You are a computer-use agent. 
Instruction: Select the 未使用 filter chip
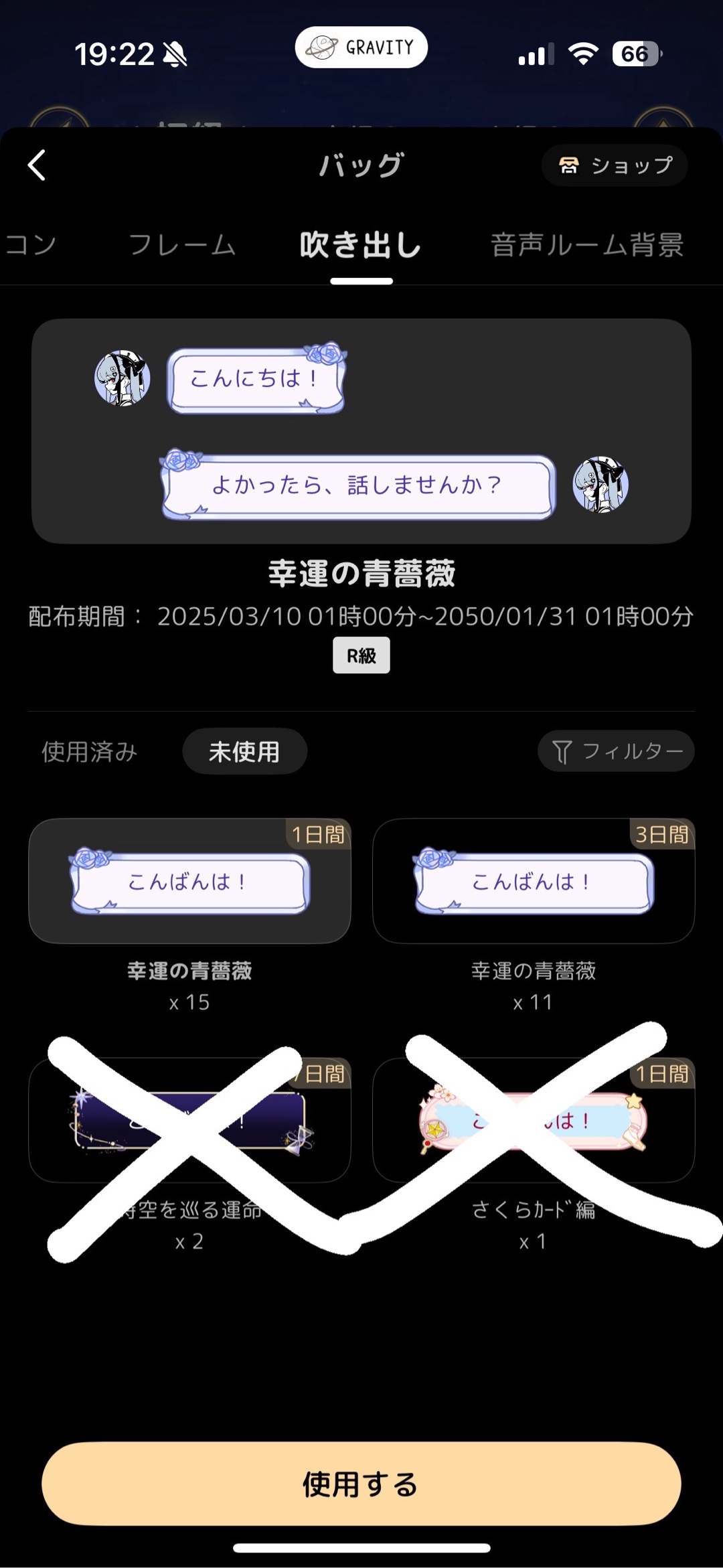click(244, 751)
